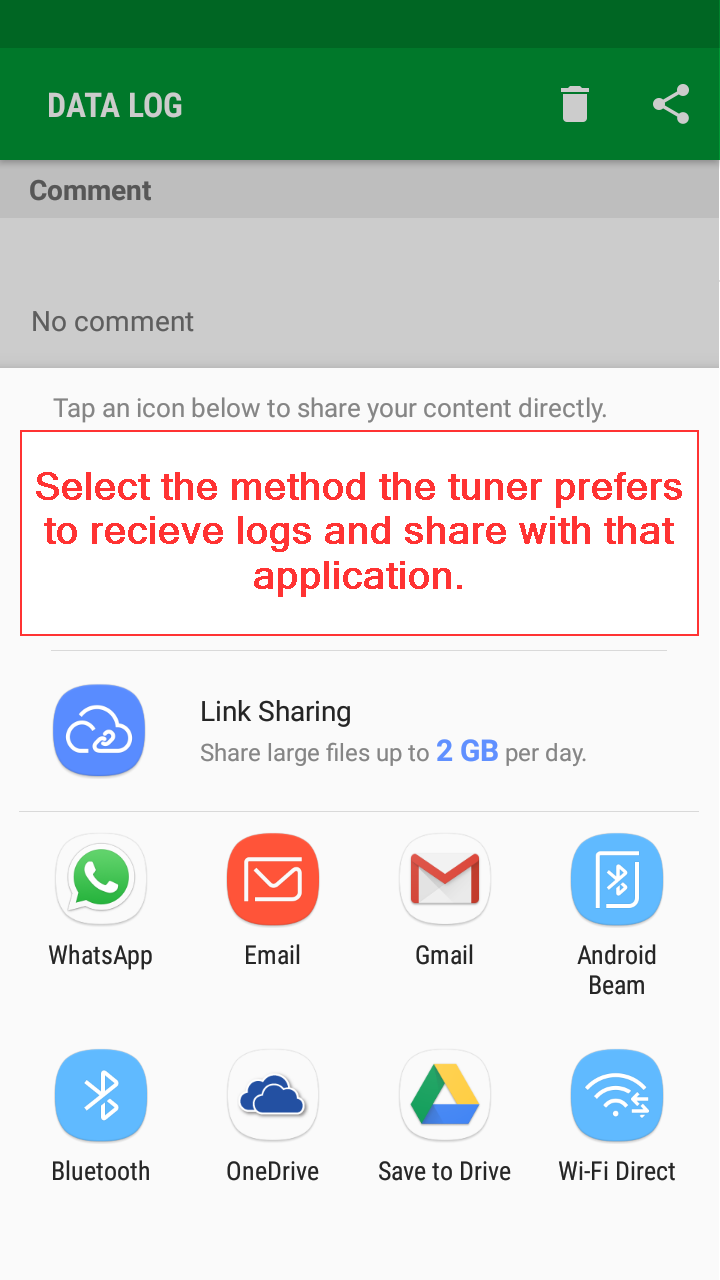Share the log via WhatsApp
The height and width of the screenshot is (1280, 720).
[101, 880]
